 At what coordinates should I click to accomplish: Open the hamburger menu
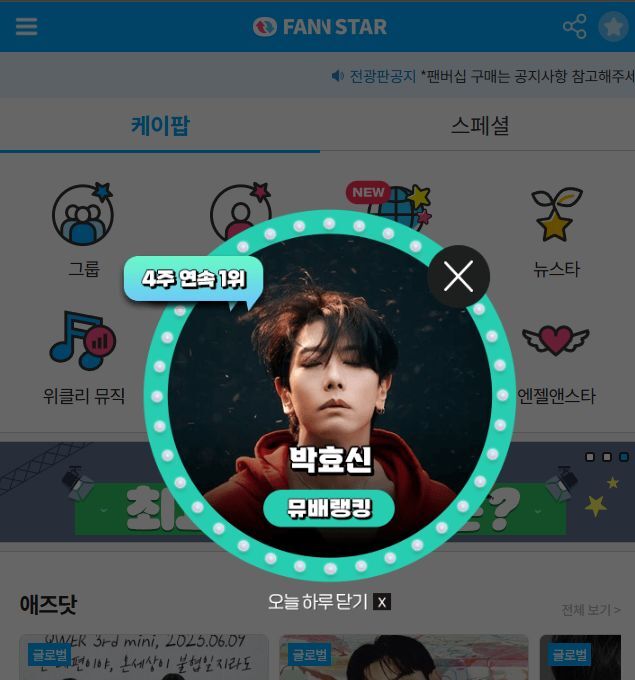pos(26,26)
